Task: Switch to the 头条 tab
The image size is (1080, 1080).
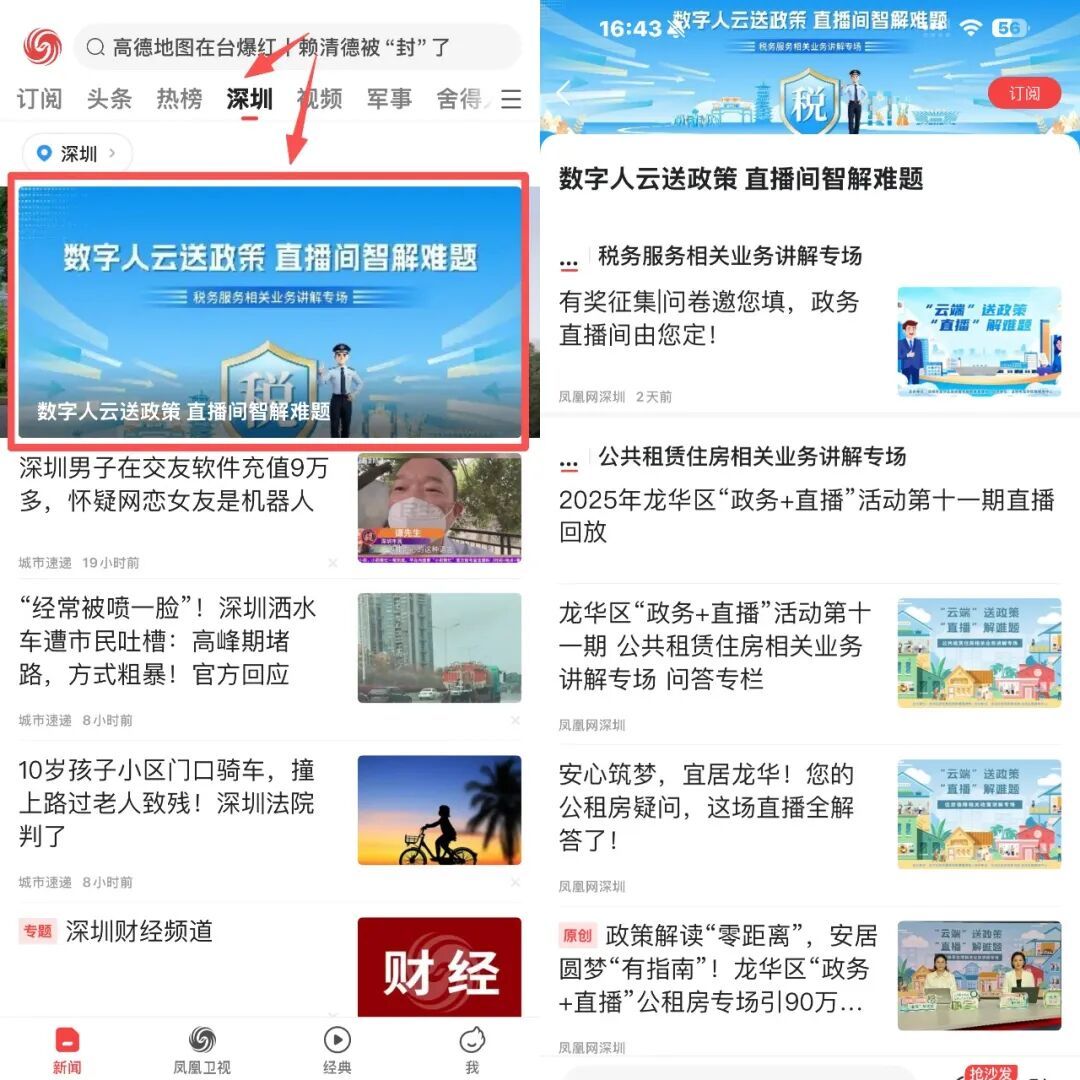Action: pyautogui.click(x=109, y=99)
